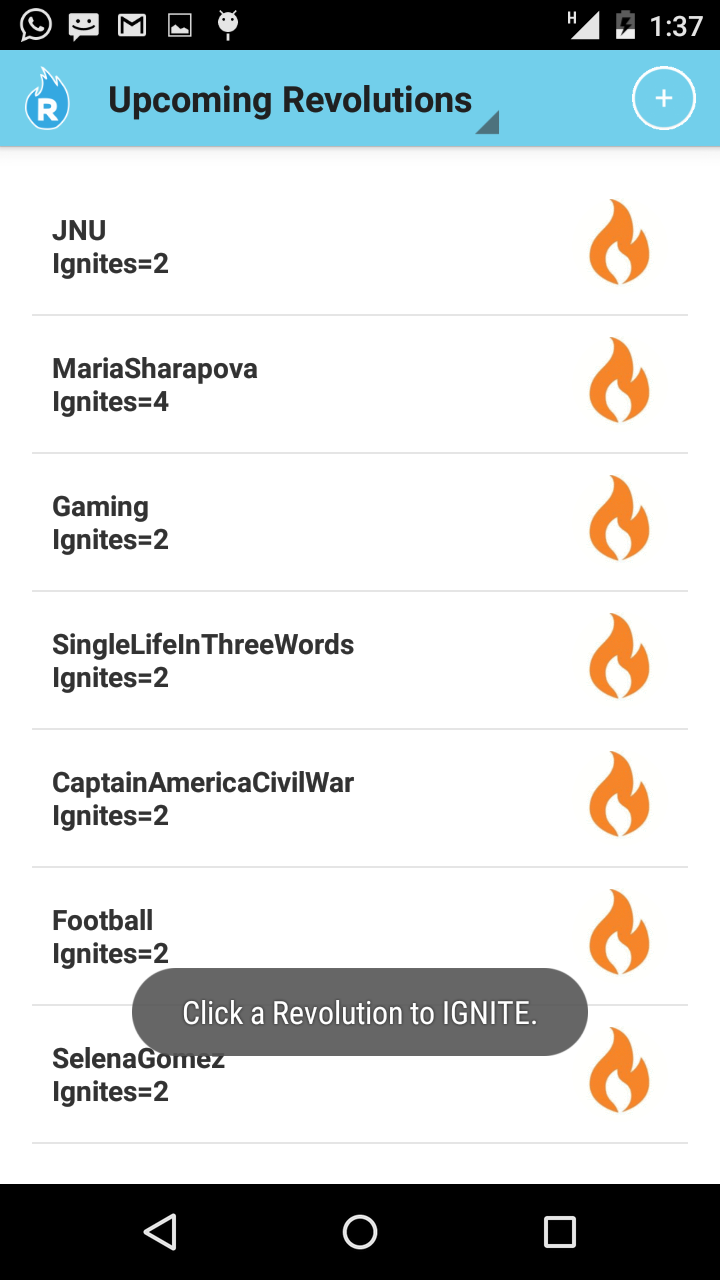This screenshot has height=1280, width=720.
Task: Ignite the SelenaGomez flame icon
Action: (x=619, y=1070)
